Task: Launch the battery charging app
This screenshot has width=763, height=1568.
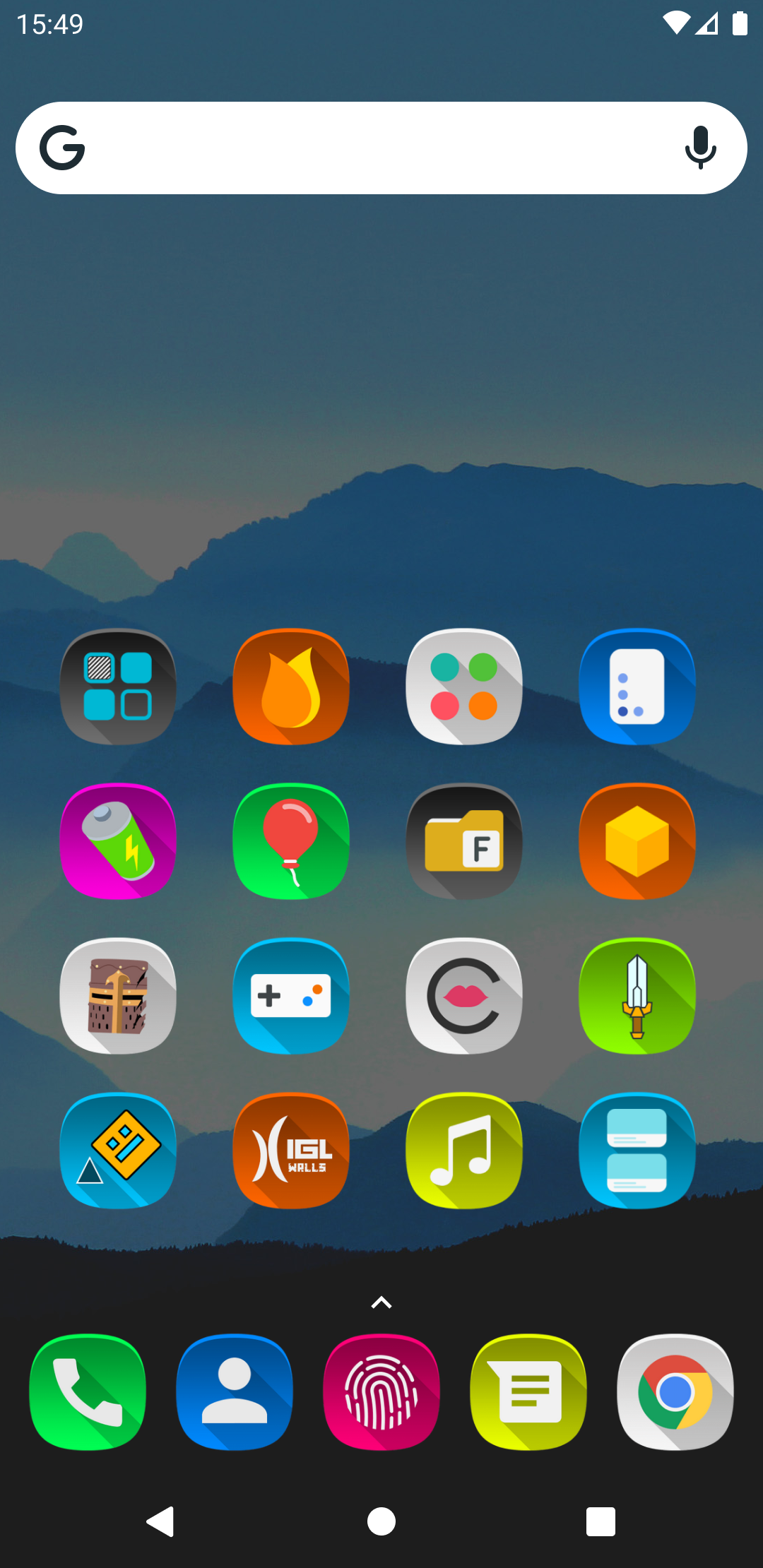Action: point(118,841)
